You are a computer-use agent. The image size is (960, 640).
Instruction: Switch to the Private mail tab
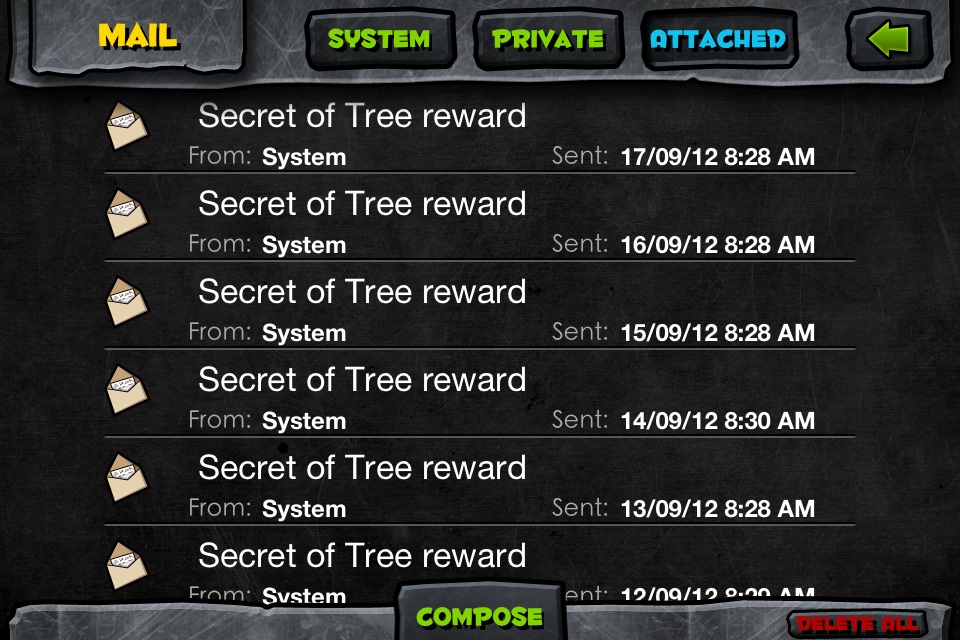548,40
